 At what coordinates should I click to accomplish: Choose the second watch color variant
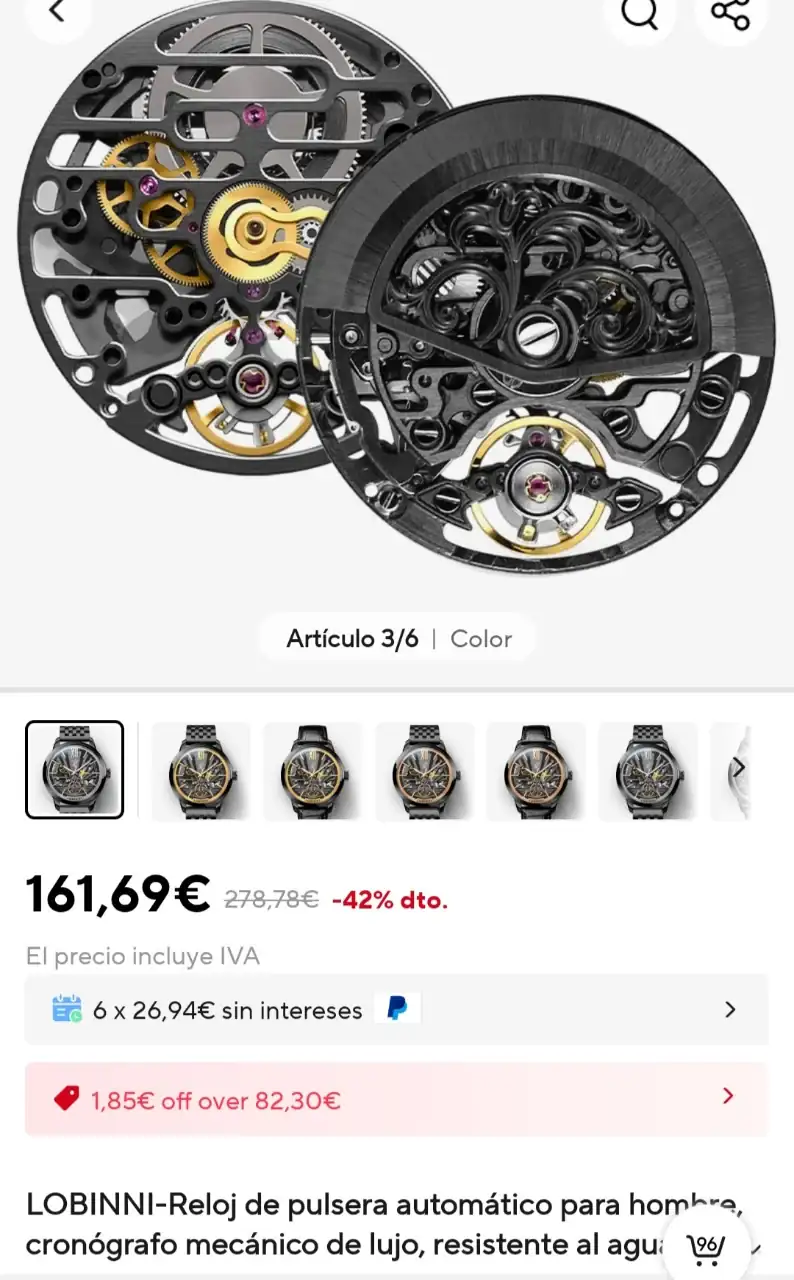coord(200,771)
